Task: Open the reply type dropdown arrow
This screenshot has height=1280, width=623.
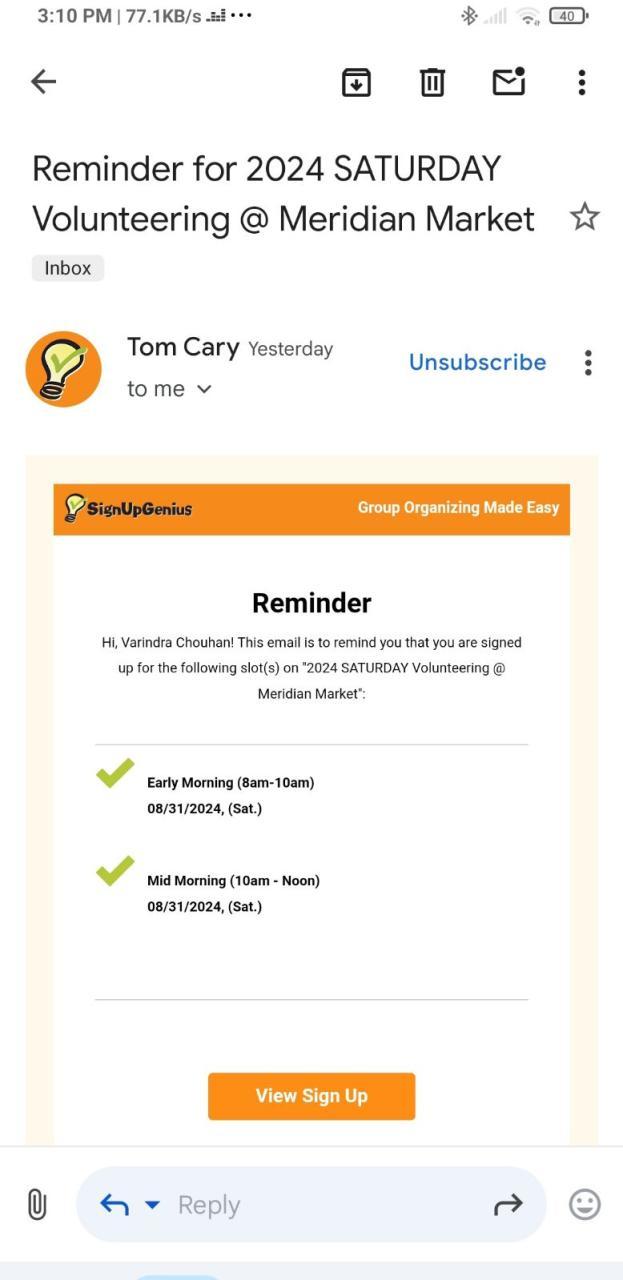Action: click(x=152, y=1205)
